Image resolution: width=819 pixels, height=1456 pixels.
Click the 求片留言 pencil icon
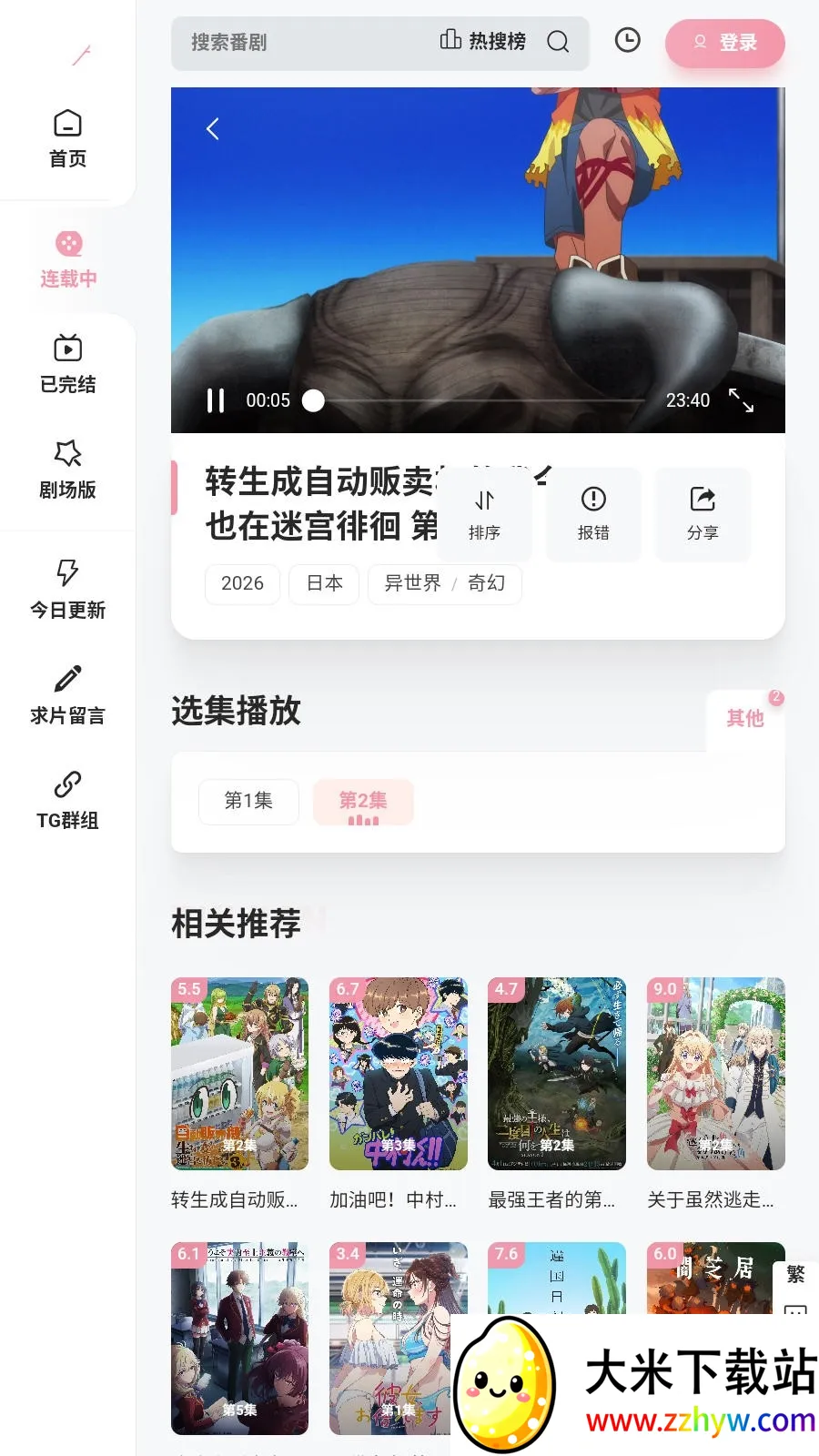[x=67, y=678]
